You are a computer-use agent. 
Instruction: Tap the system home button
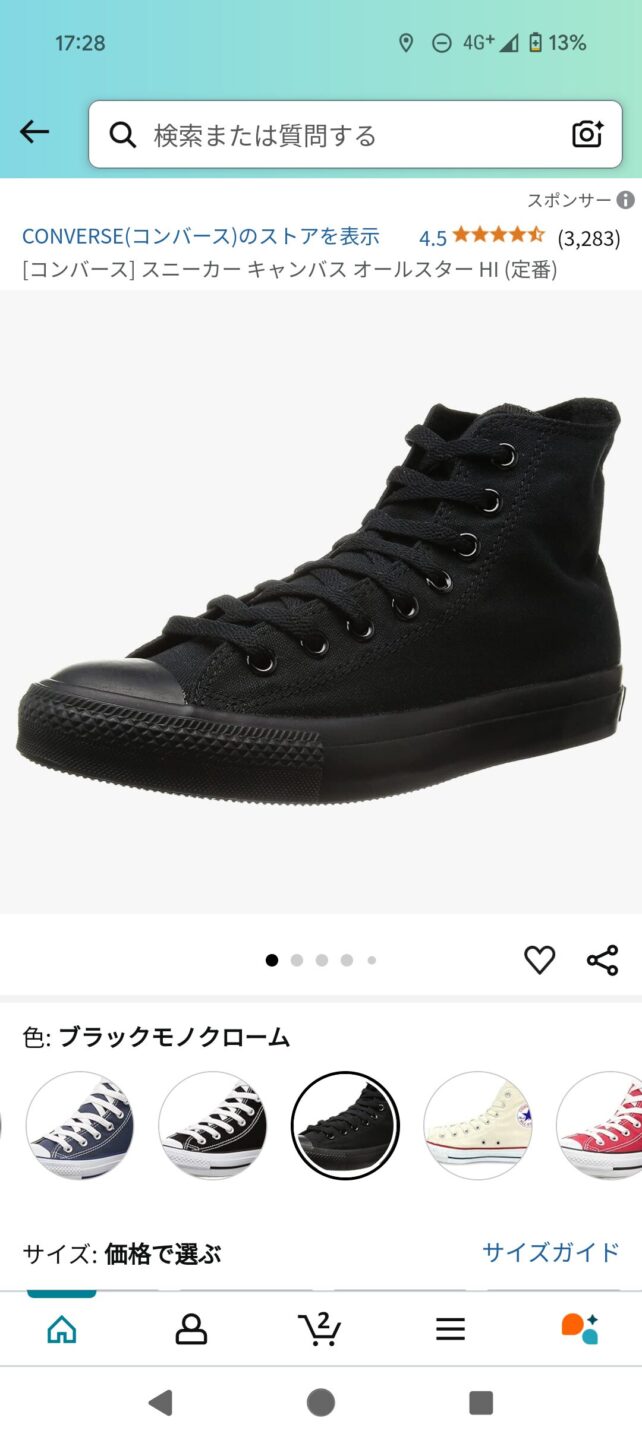coord(320,1402)
